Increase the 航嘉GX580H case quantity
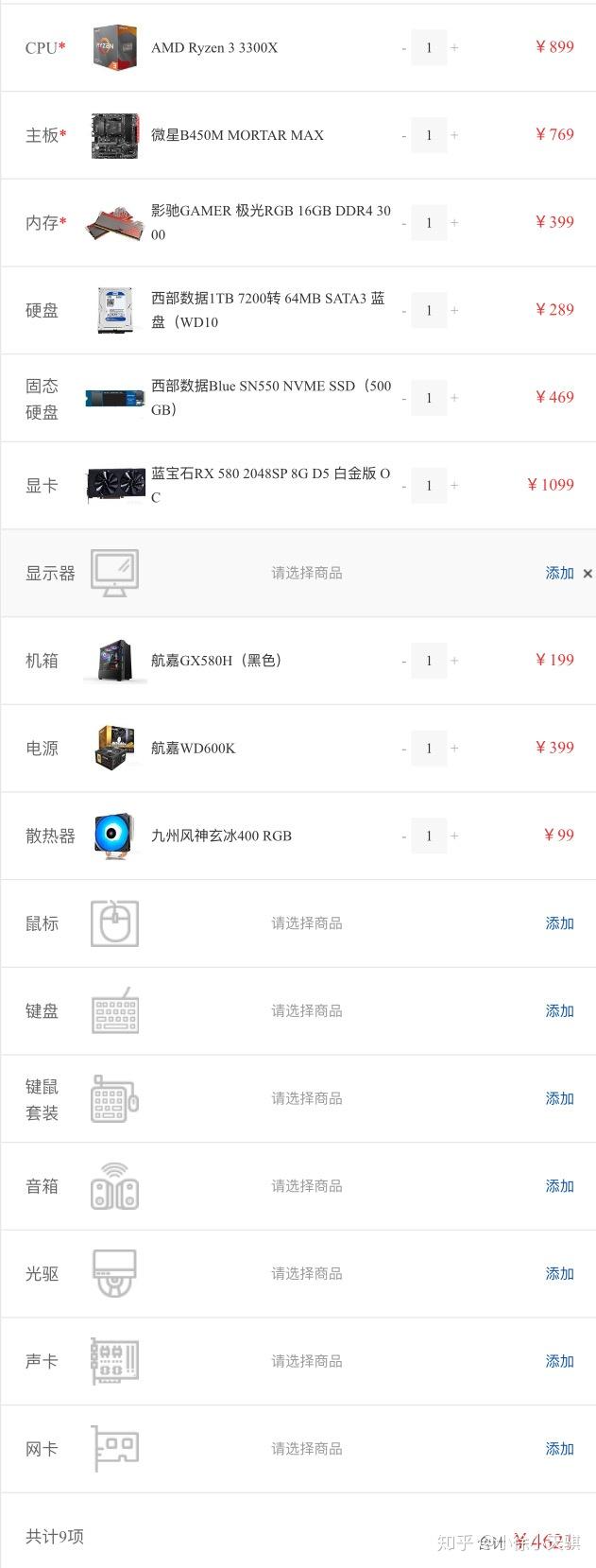 [454, 661]
